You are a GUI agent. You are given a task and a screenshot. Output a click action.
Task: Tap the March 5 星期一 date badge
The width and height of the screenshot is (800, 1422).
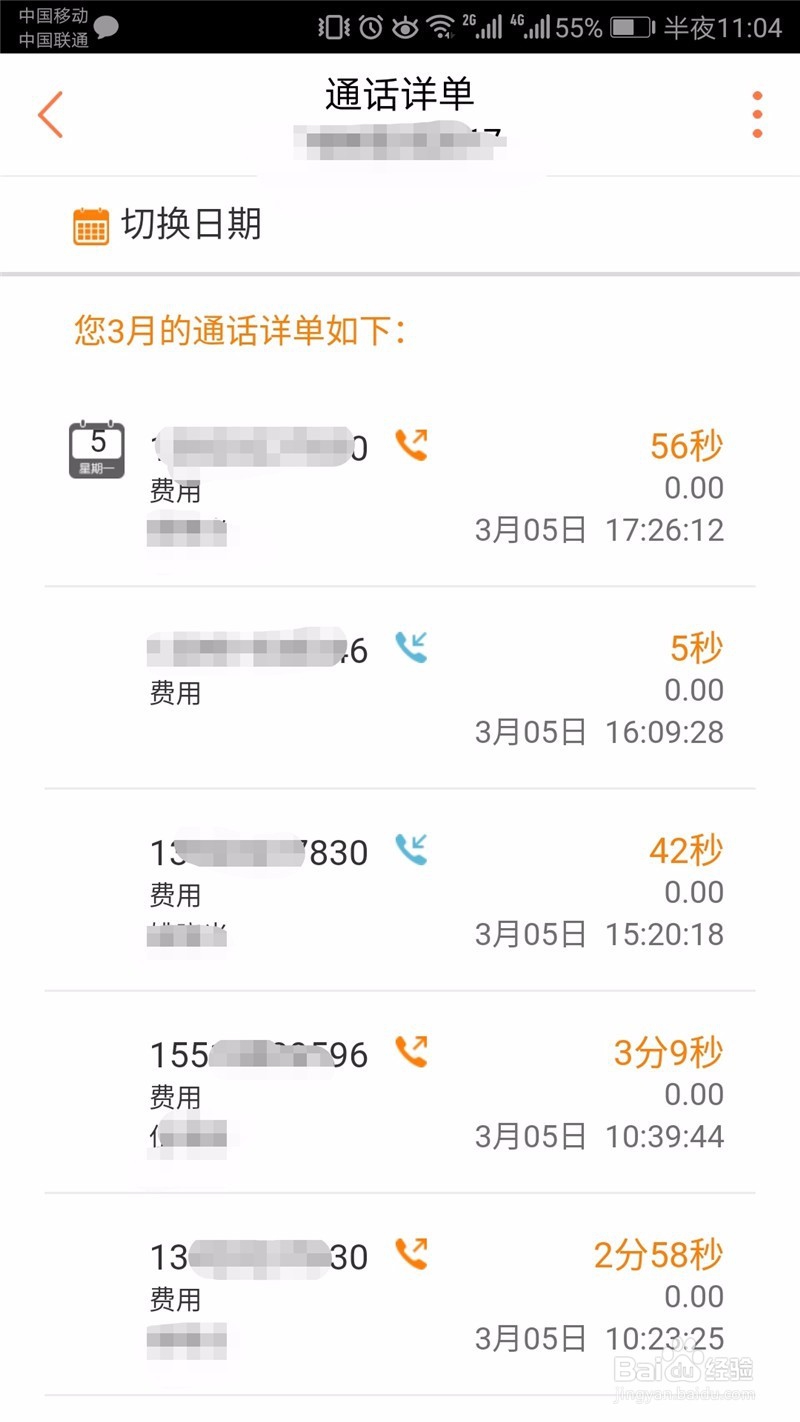[x=95, y=447]
